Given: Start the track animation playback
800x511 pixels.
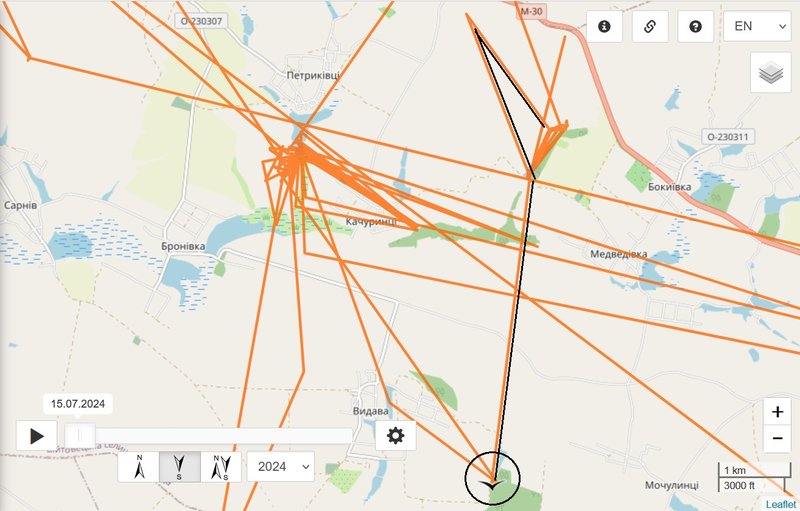Looking at the screenshot, I should click(x=37, y=436).
